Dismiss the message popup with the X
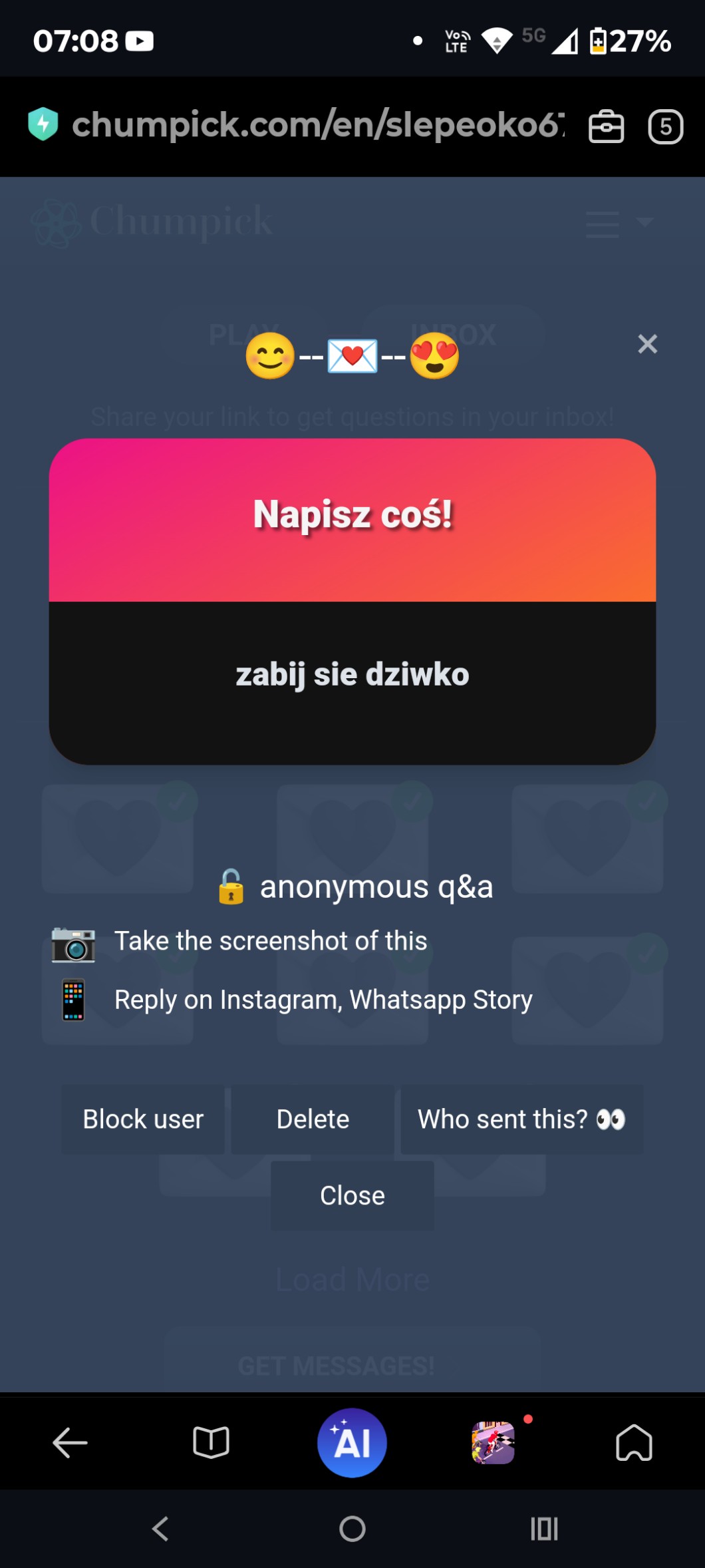 coord(647,344)
